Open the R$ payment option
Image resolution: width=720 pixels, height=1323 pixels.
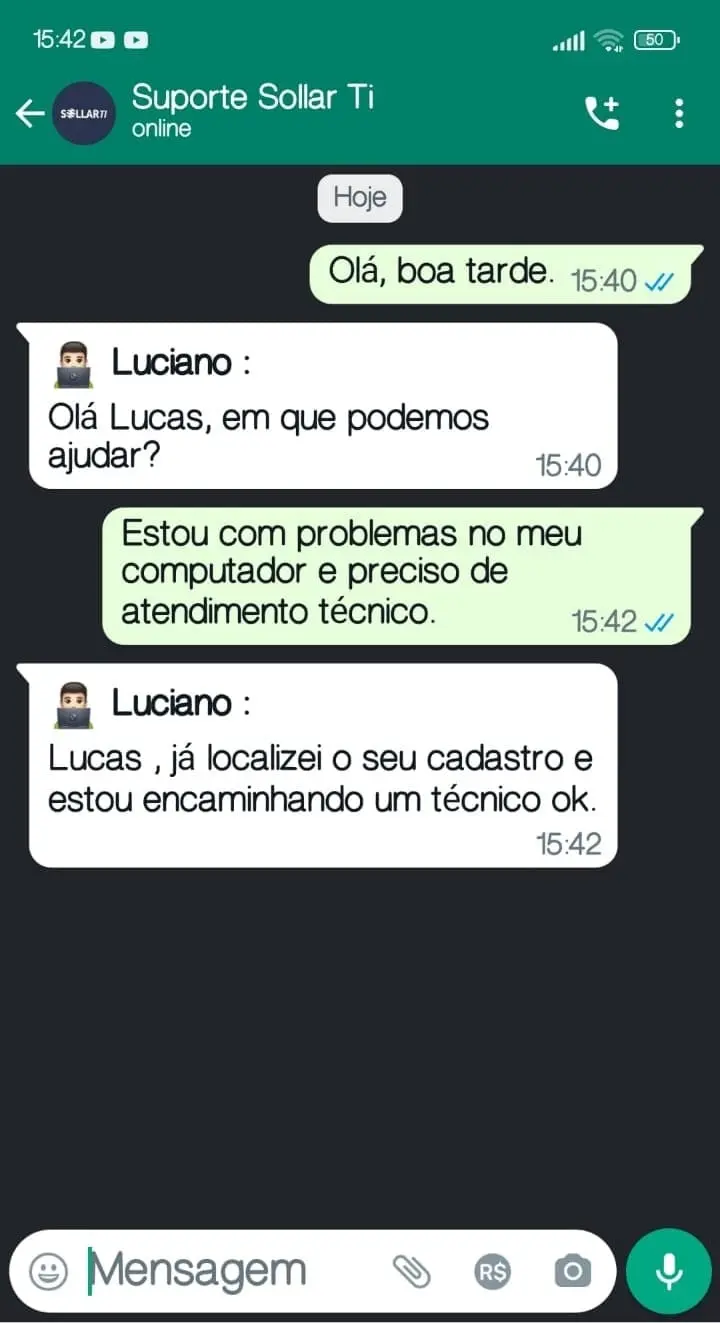click(x=492, y=1271)
